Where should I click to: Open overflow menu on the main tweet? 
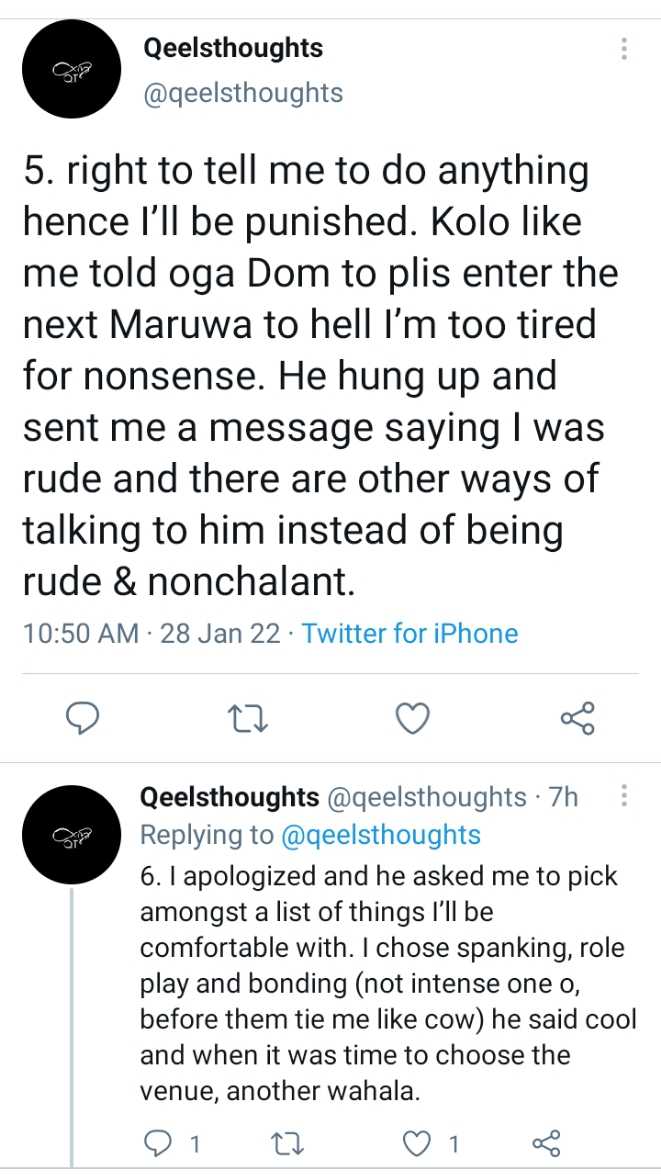623,49
